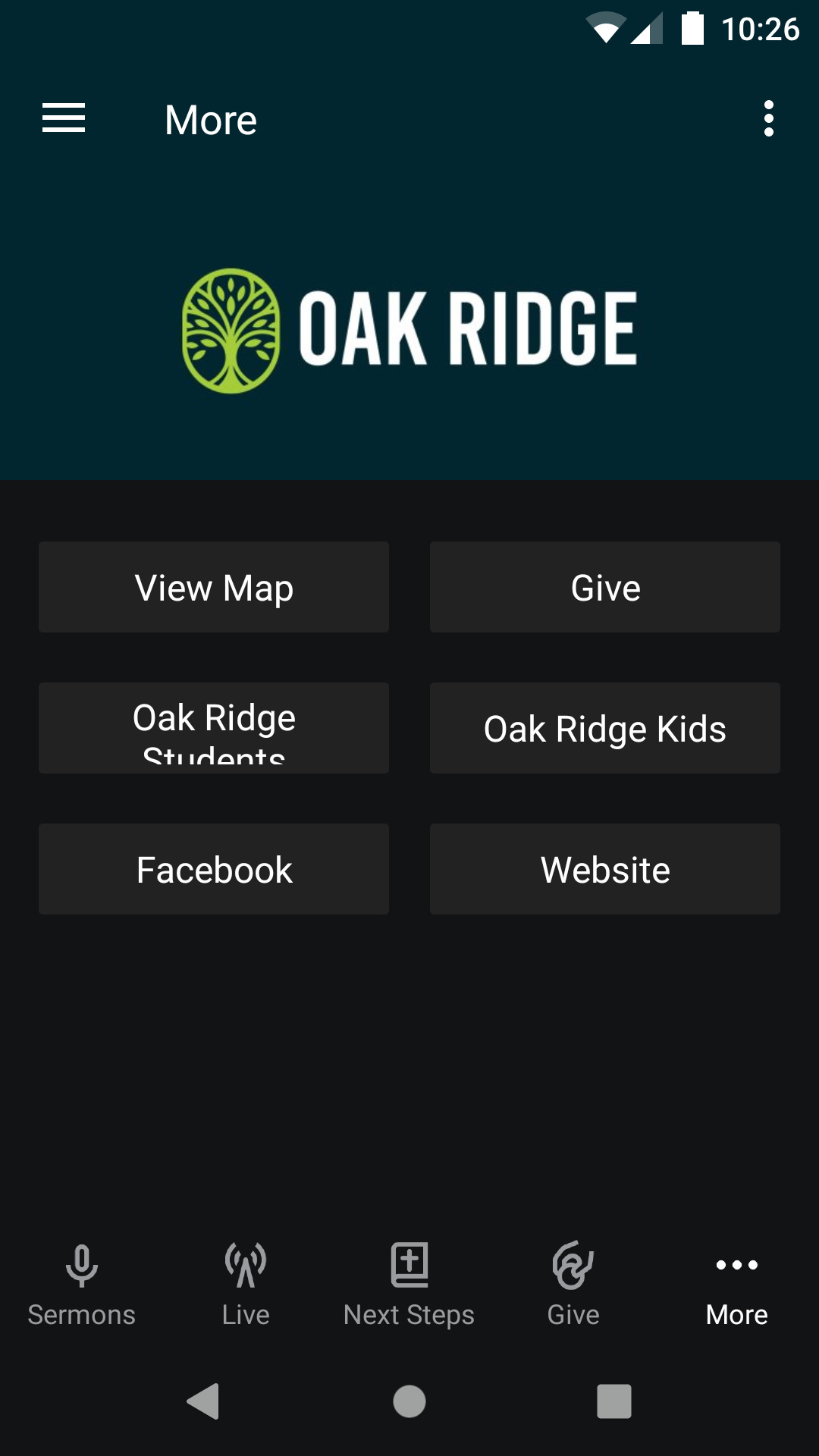819x1456 pixels.
Task: Open recent apps with the square button
Action: click(614, 1401)
